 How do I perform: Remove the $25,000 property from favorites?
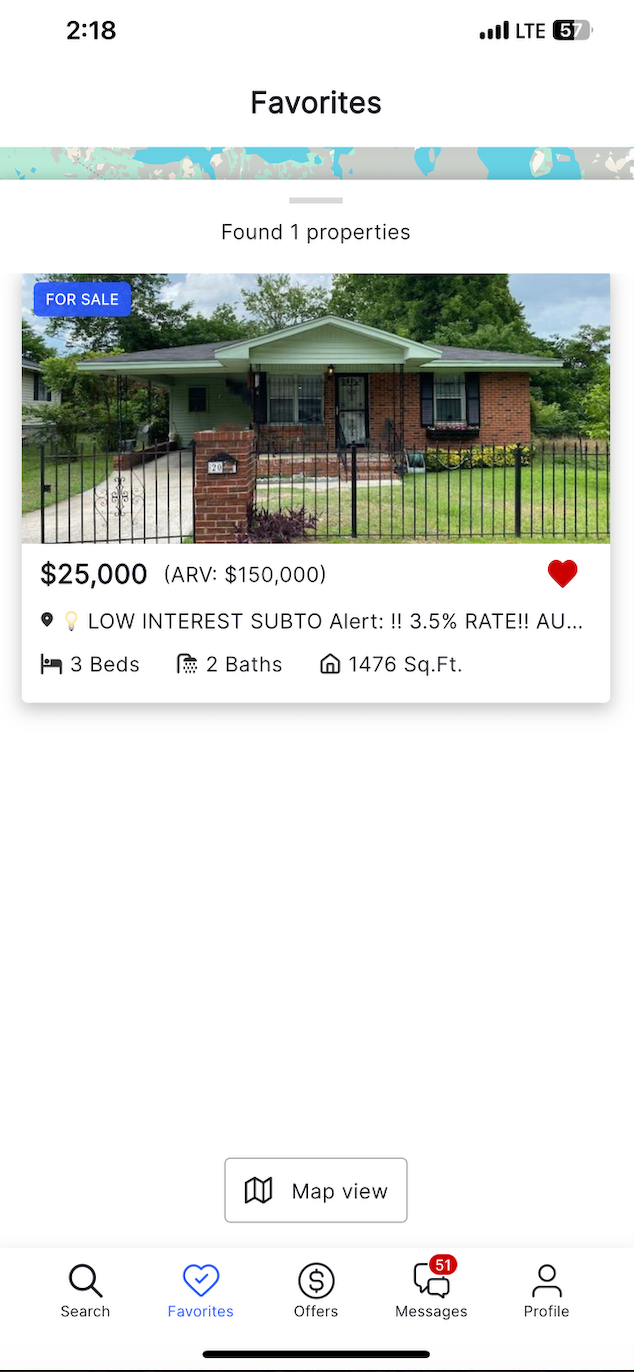click(x=562, y=574)
